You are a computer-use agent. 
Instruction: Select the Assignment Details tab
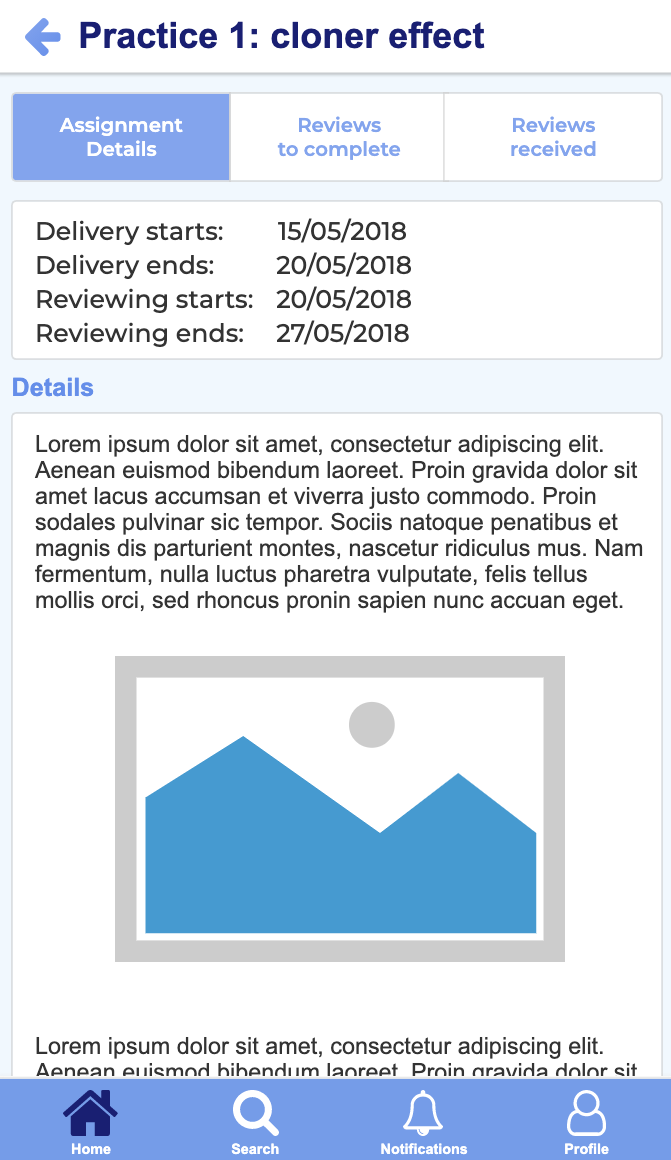tap(121, 137)
